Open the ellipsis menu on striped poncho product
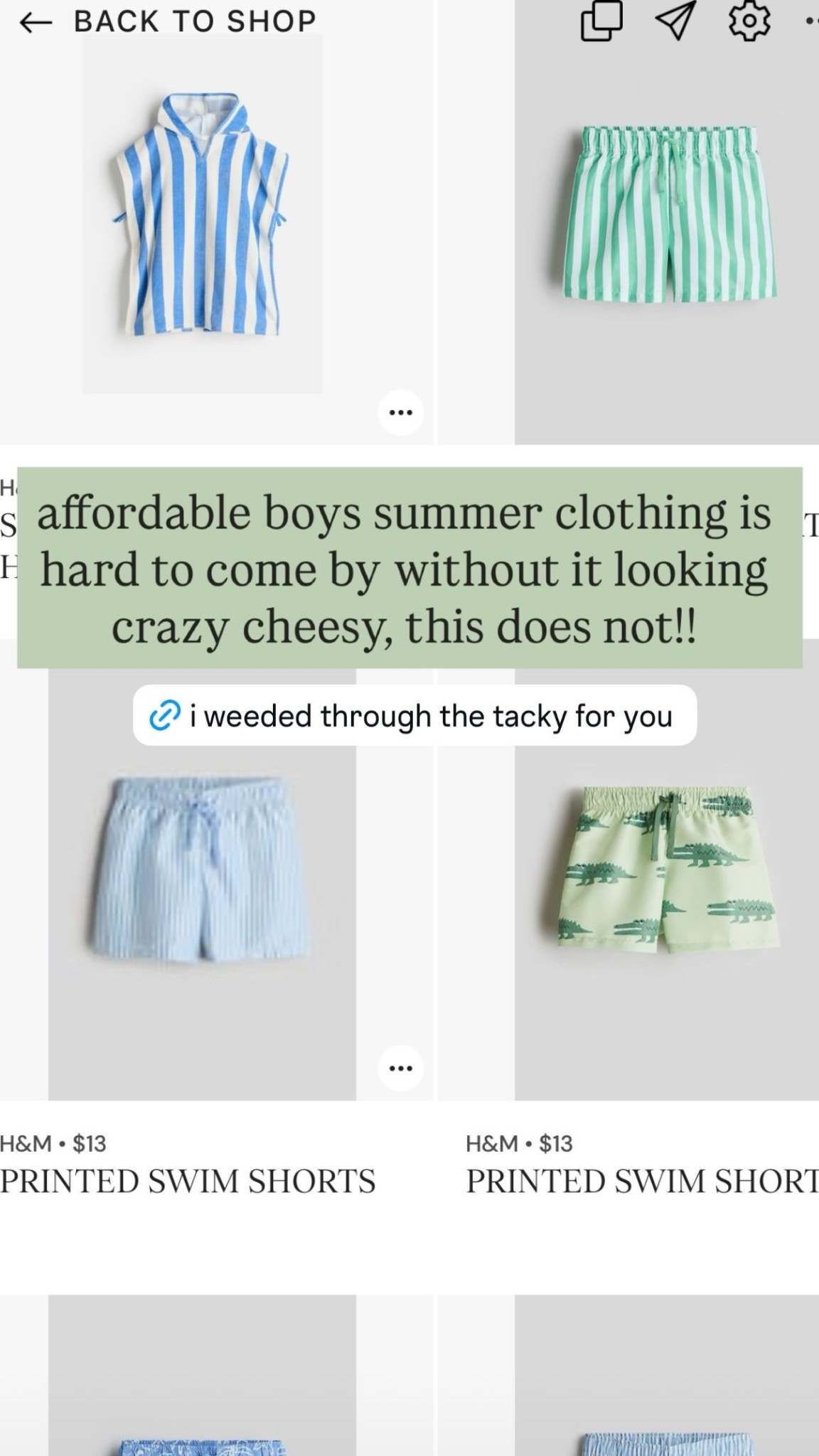 click(x=402, y=412)
